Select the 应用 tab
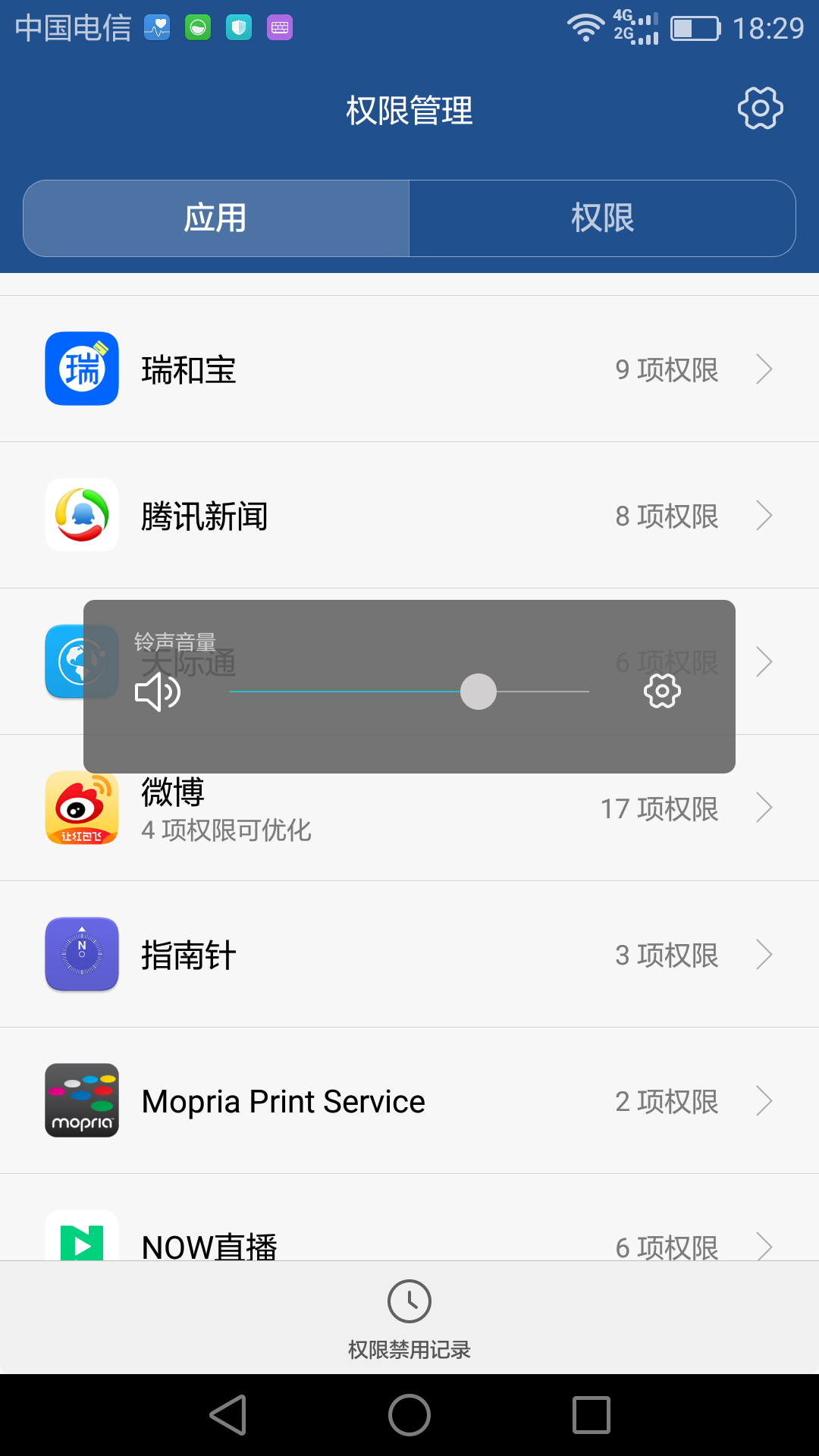Viewport: 819px width, 1456px height. pyautogui.click(x=216, y=218)
